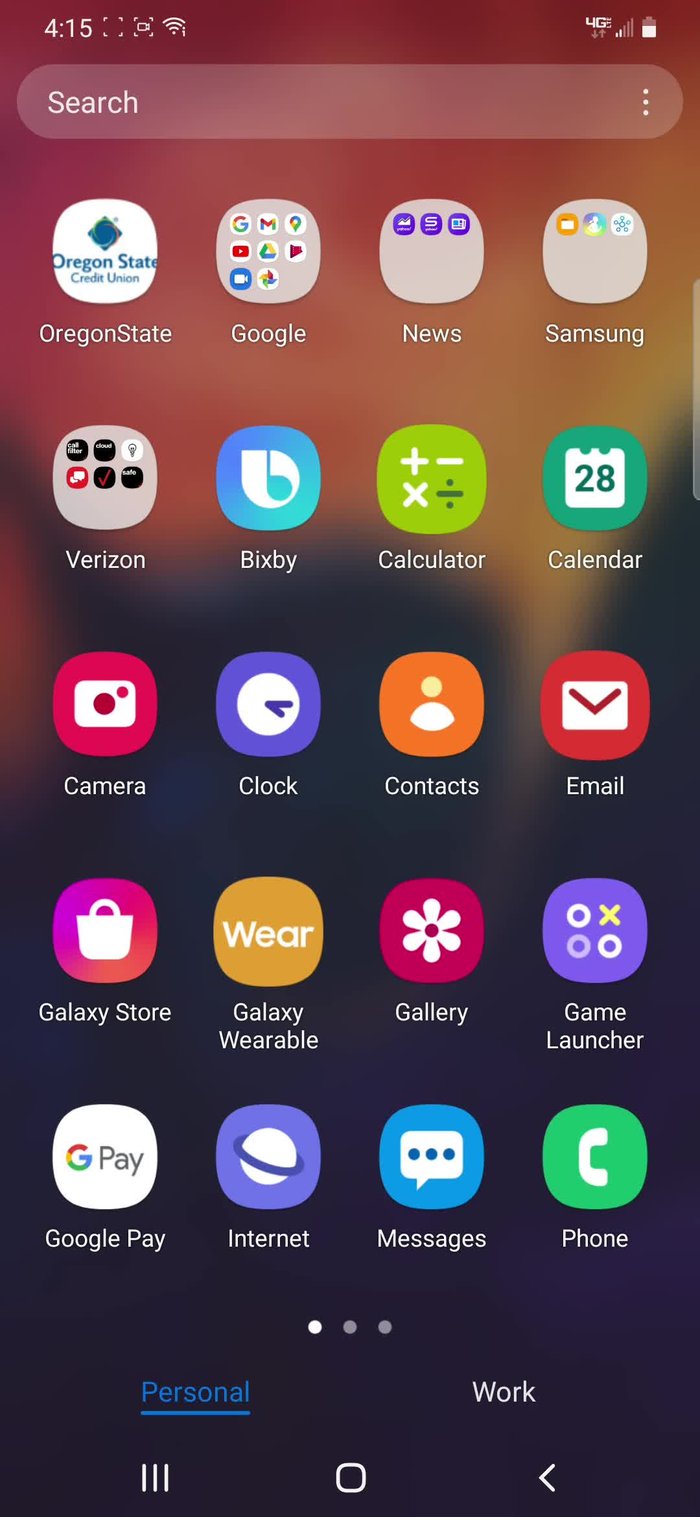This screenshot has width=700, height=1517.
Task: Open the Email app
Action: tap(595, 704)
